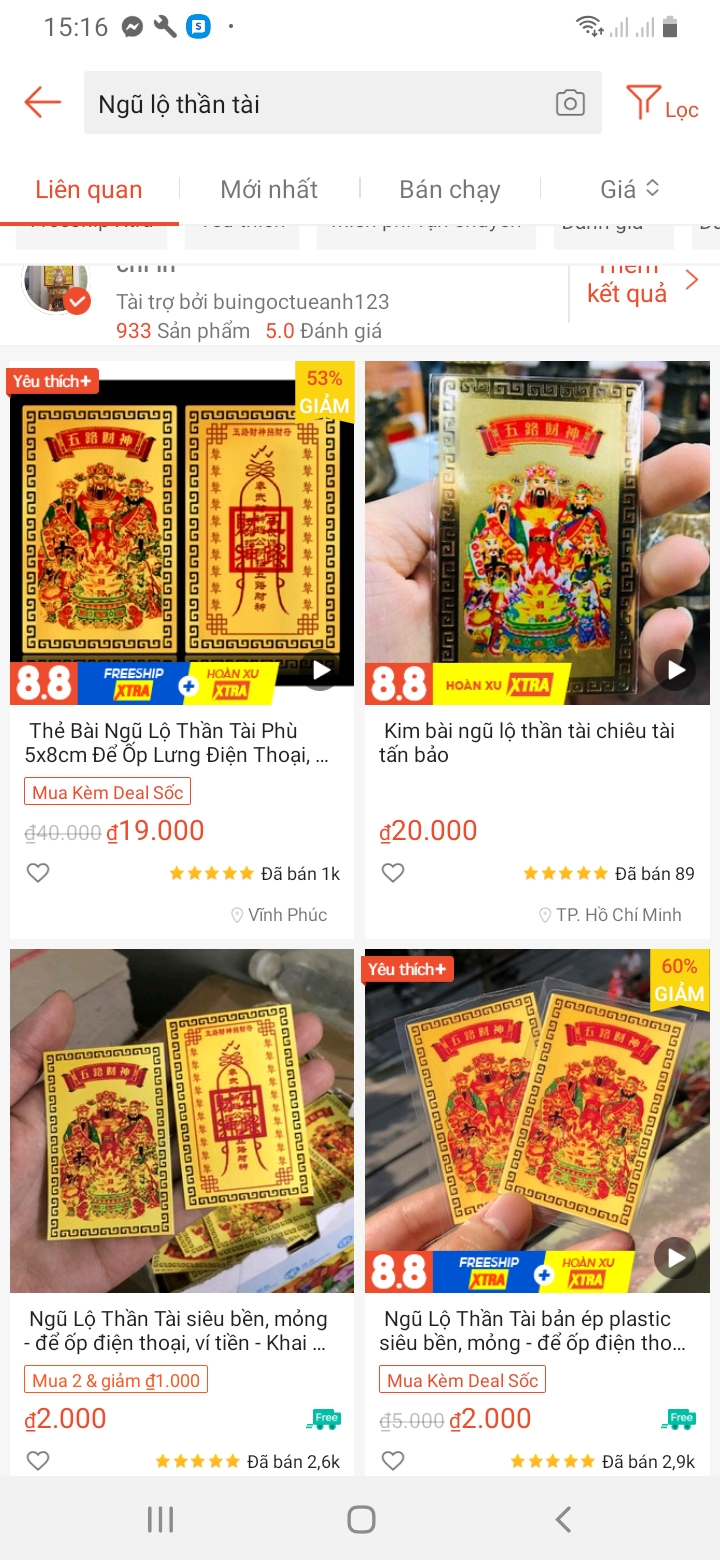The width and height of the screenshot is (720, 1560).
Task: Open Thêm kết quả from sponsored shop
Action: pos(641,281)
